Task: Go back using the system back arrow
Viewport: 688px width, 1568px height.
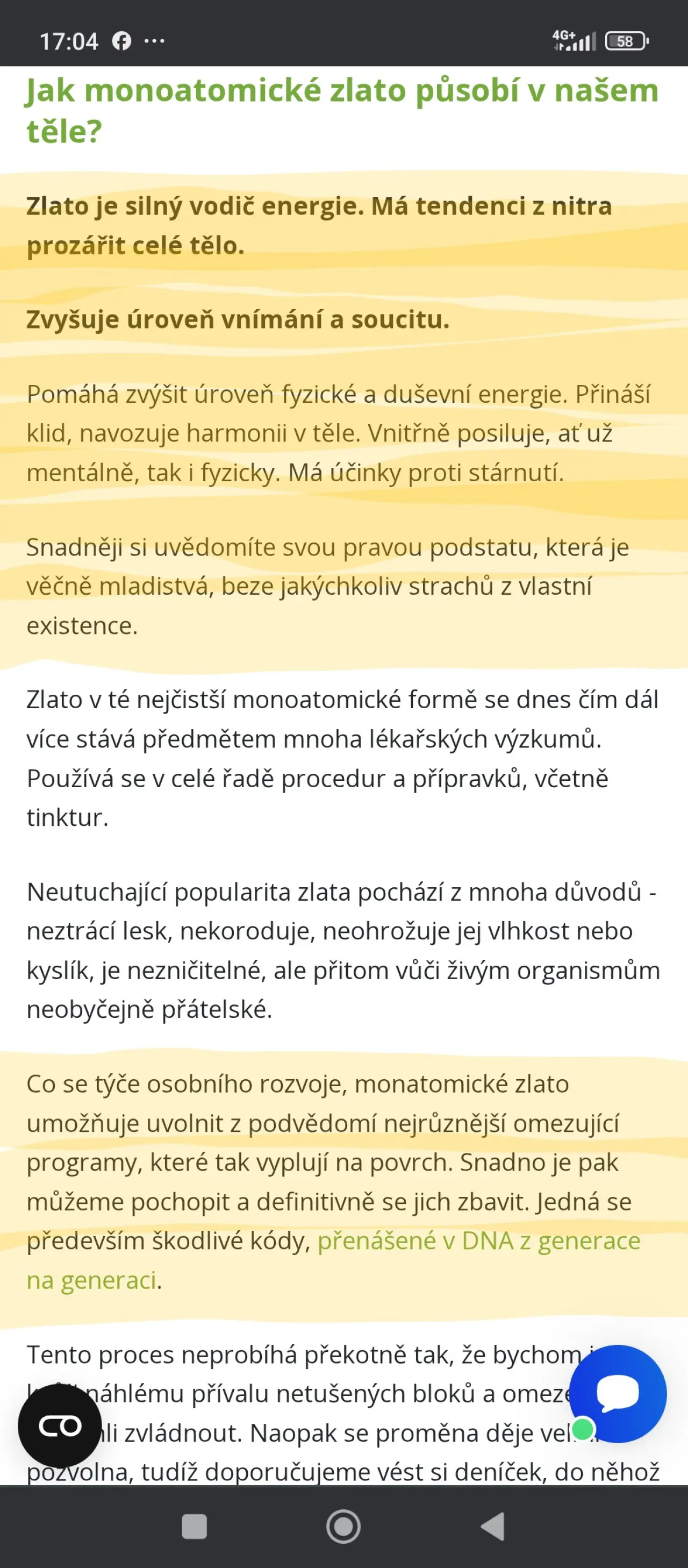Action: tap(493, 1526)
